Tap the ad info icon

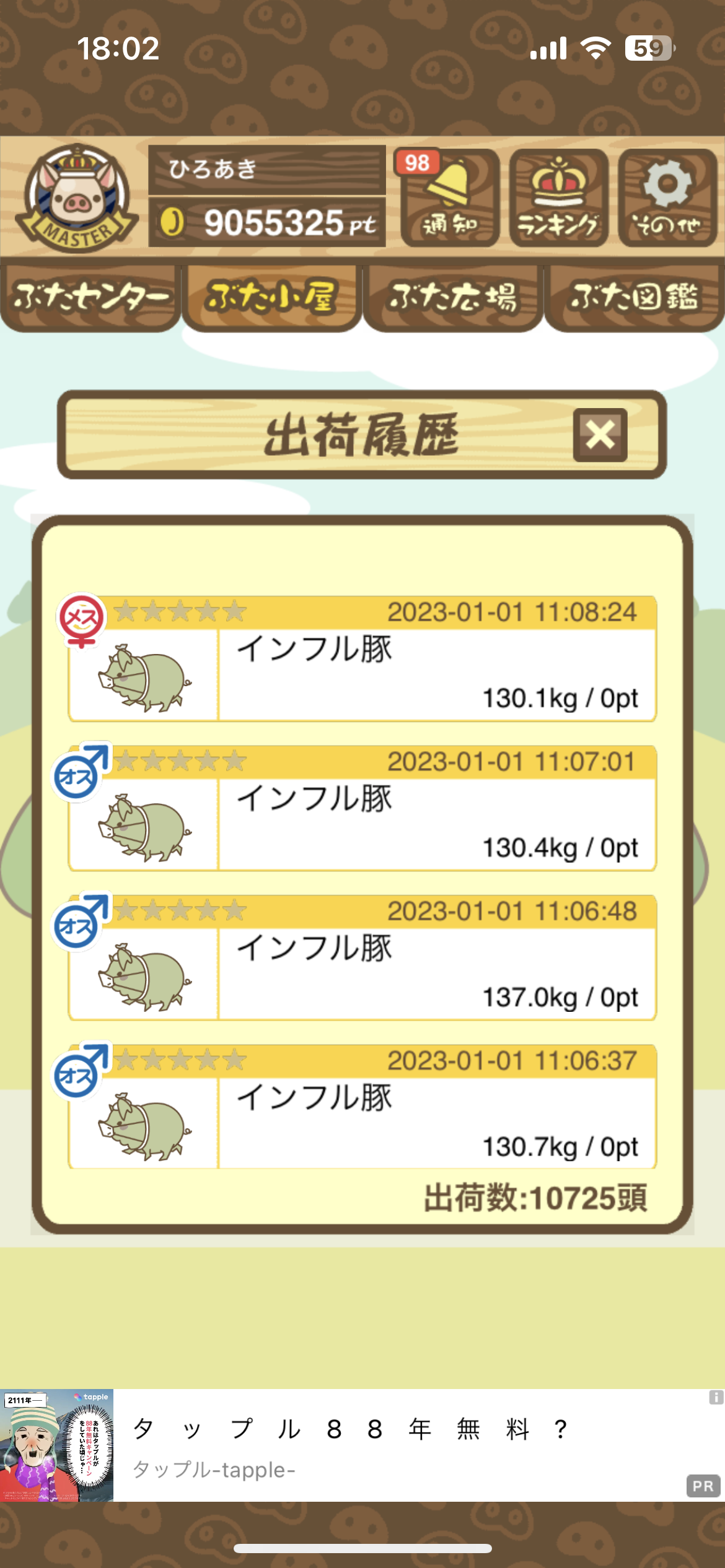click(716, 1397)
